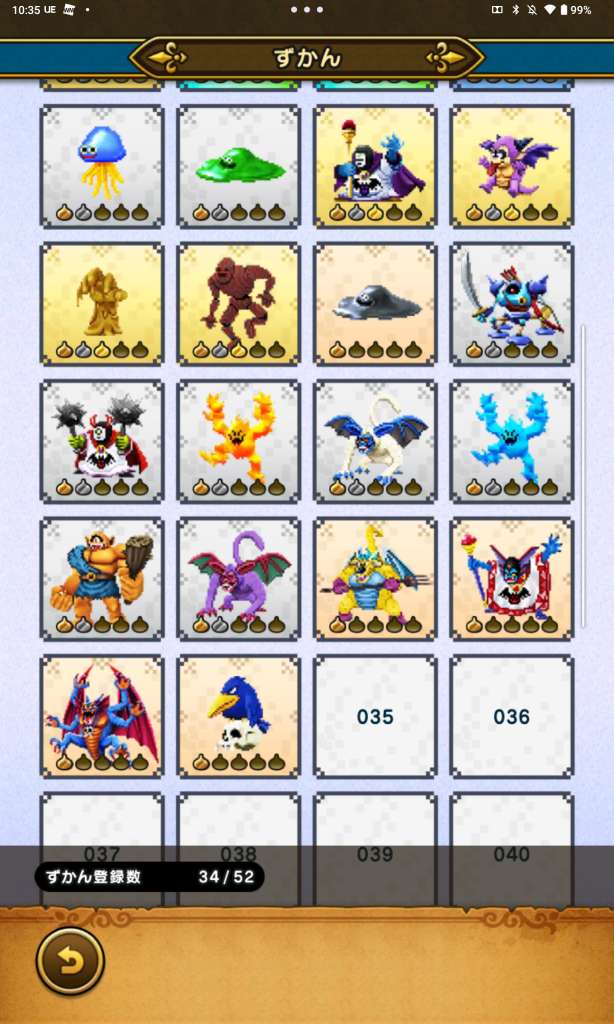Screen dimensions: 614x1024
Task: Tap the locked entry numbered 035
Action: pos(375,716)
